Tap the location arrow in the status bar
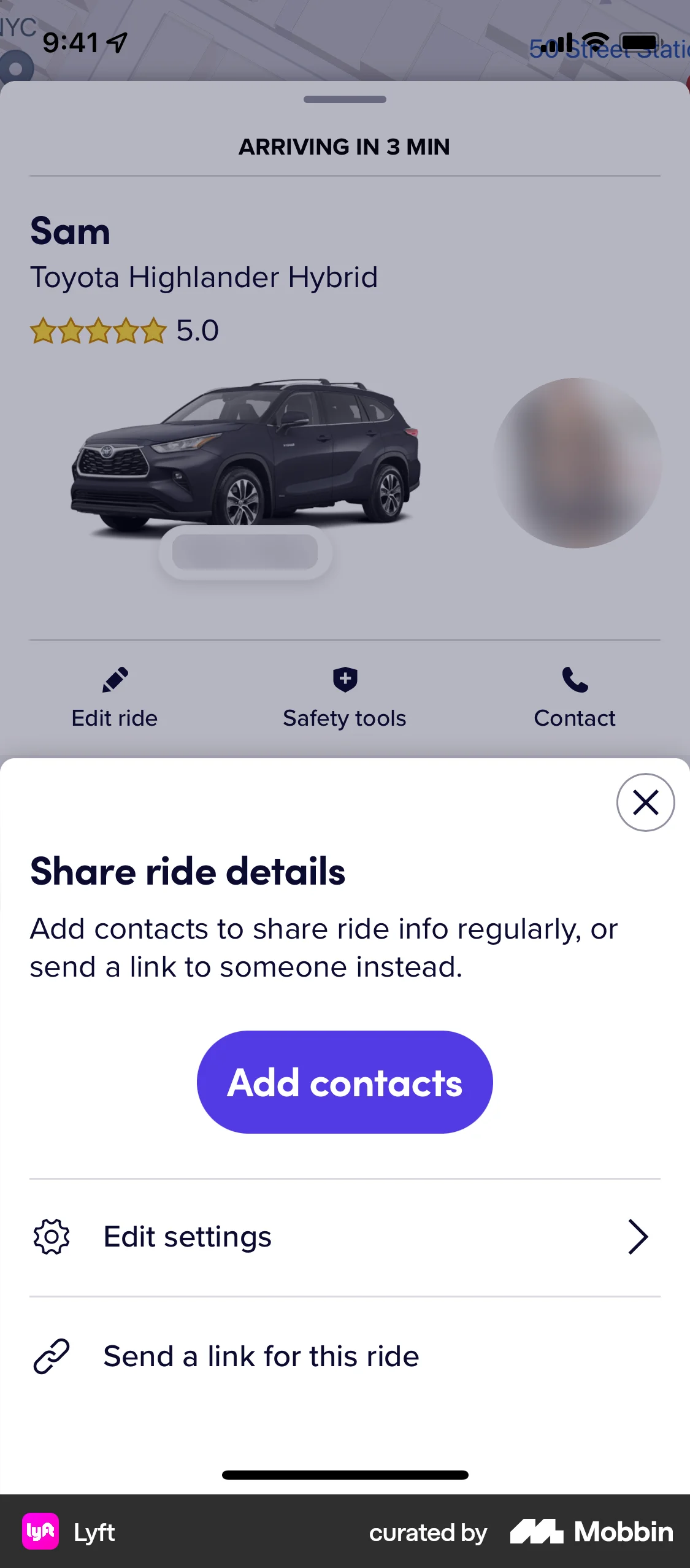The height and width of the screenshot is (1568, 690). (117, 42)
